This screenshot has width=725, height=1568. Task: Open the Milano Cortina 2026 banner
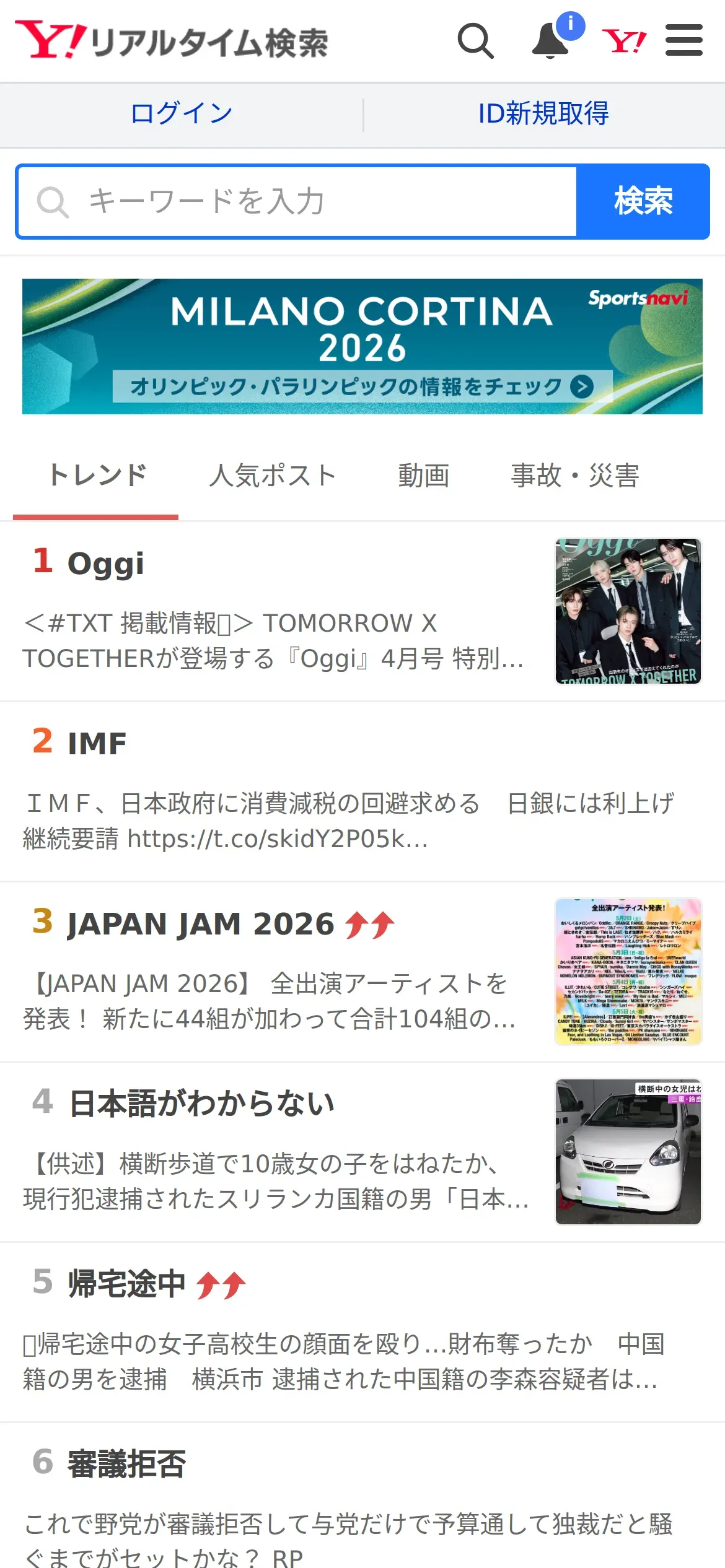point(362,346)
